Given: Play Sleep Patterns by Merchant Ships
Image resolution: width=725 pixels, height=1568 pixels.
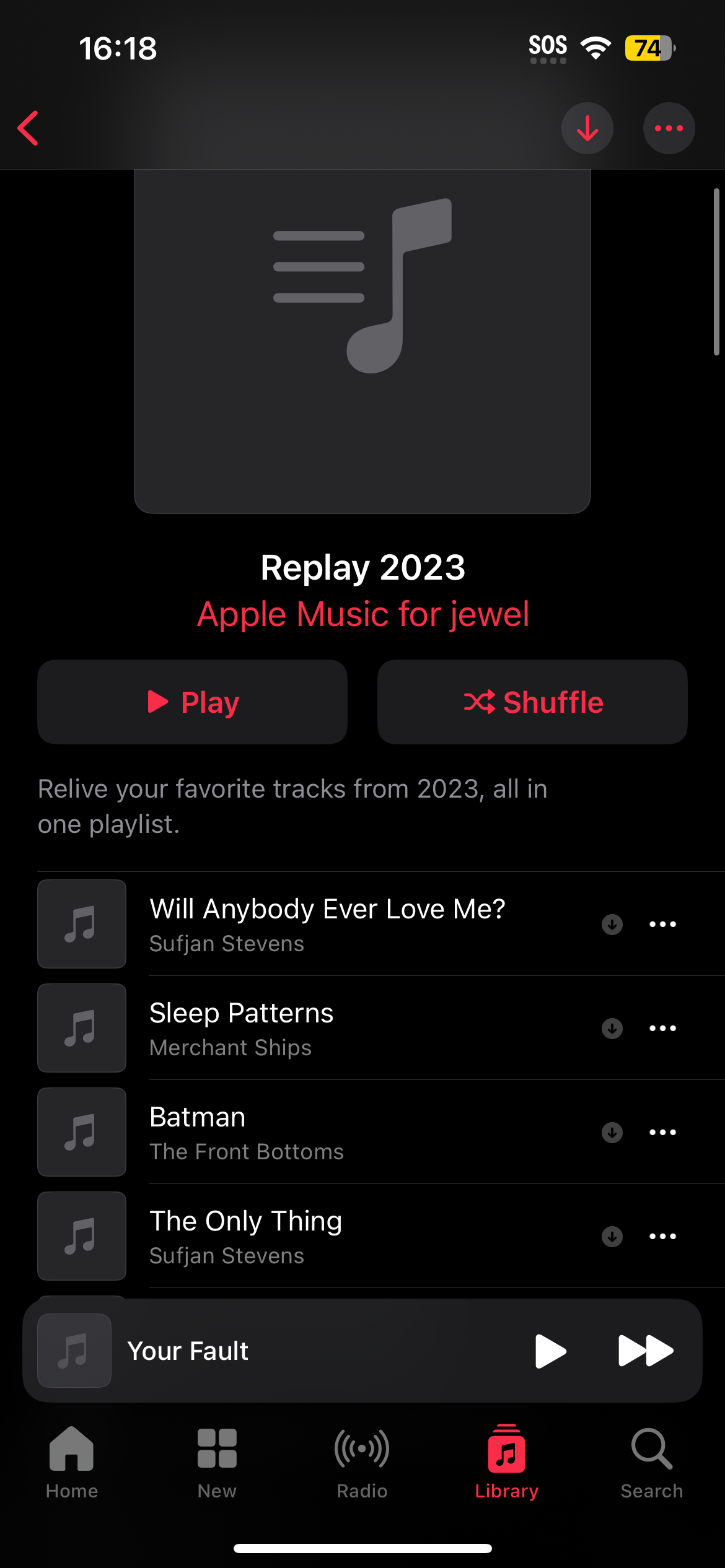Looking at the screenshot, I should [x=242, y=1027].
